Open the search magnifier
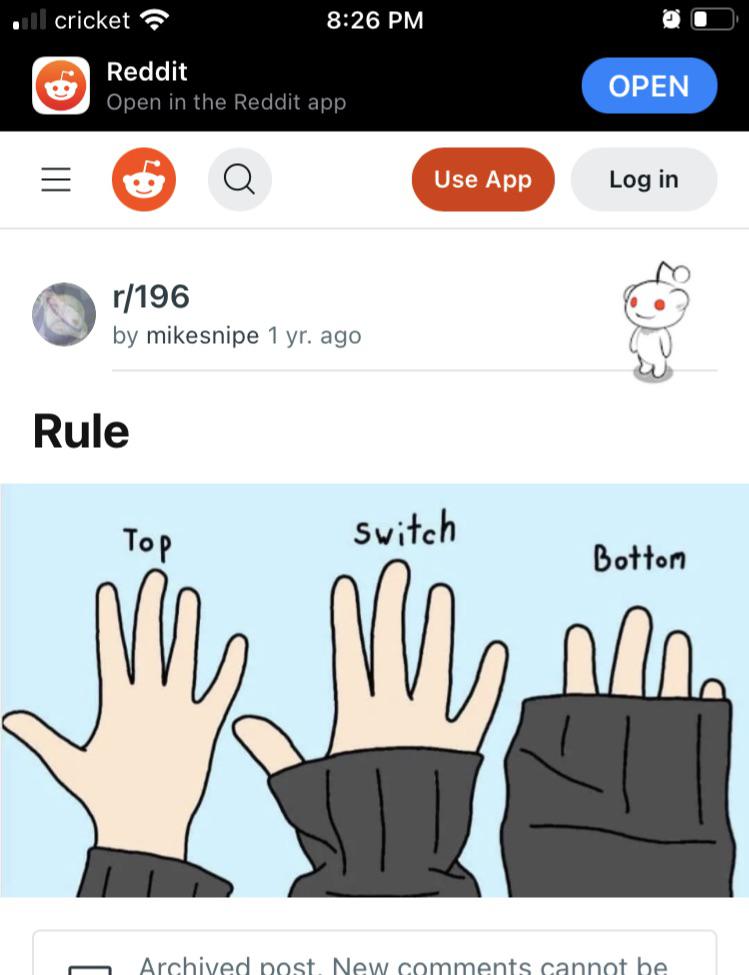This screenshot has width=749, height=975. point(239,180)
